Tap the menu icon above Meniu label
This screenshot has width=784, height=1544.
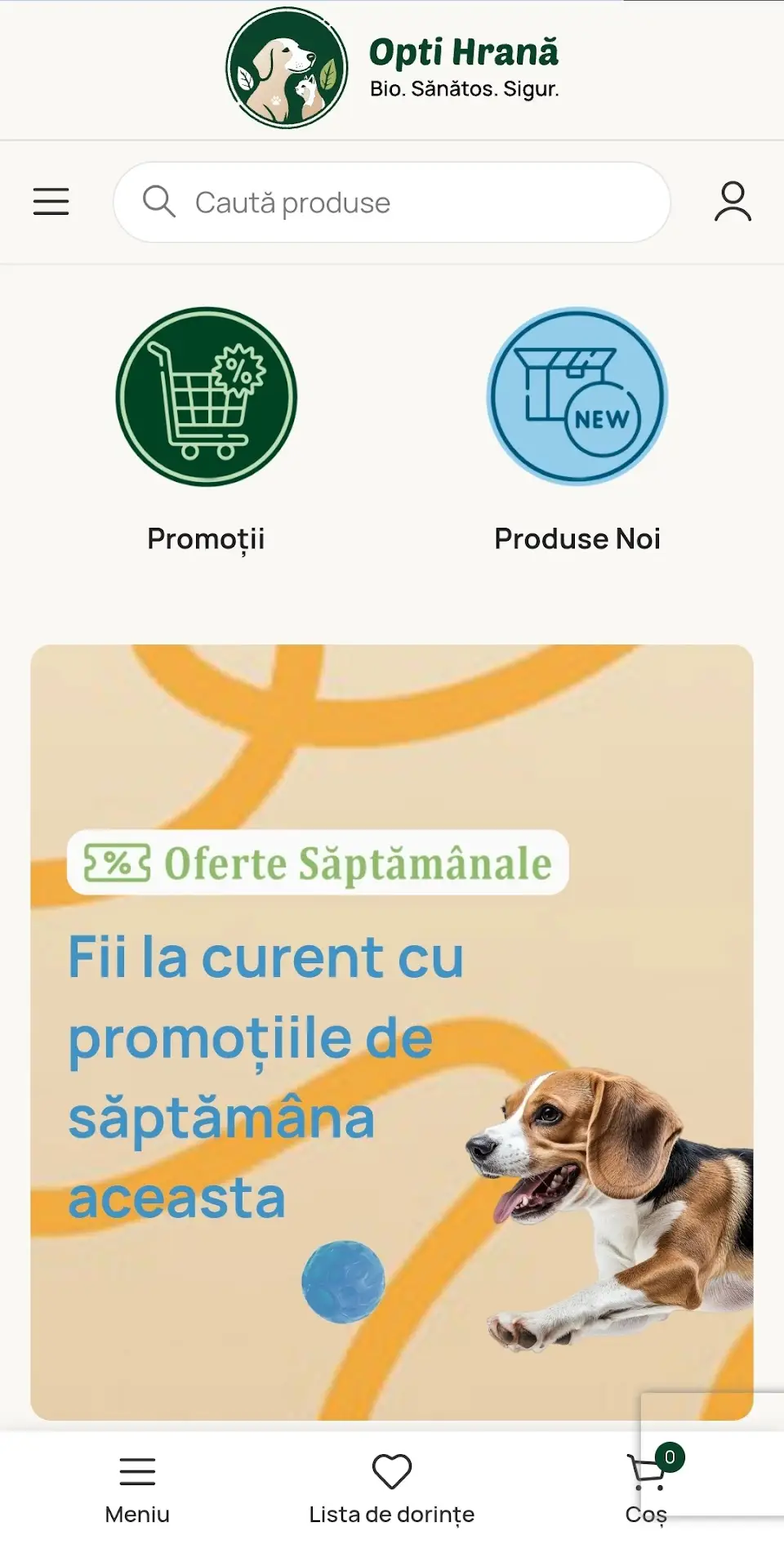pyautogui.click(x=137, y=1468)
